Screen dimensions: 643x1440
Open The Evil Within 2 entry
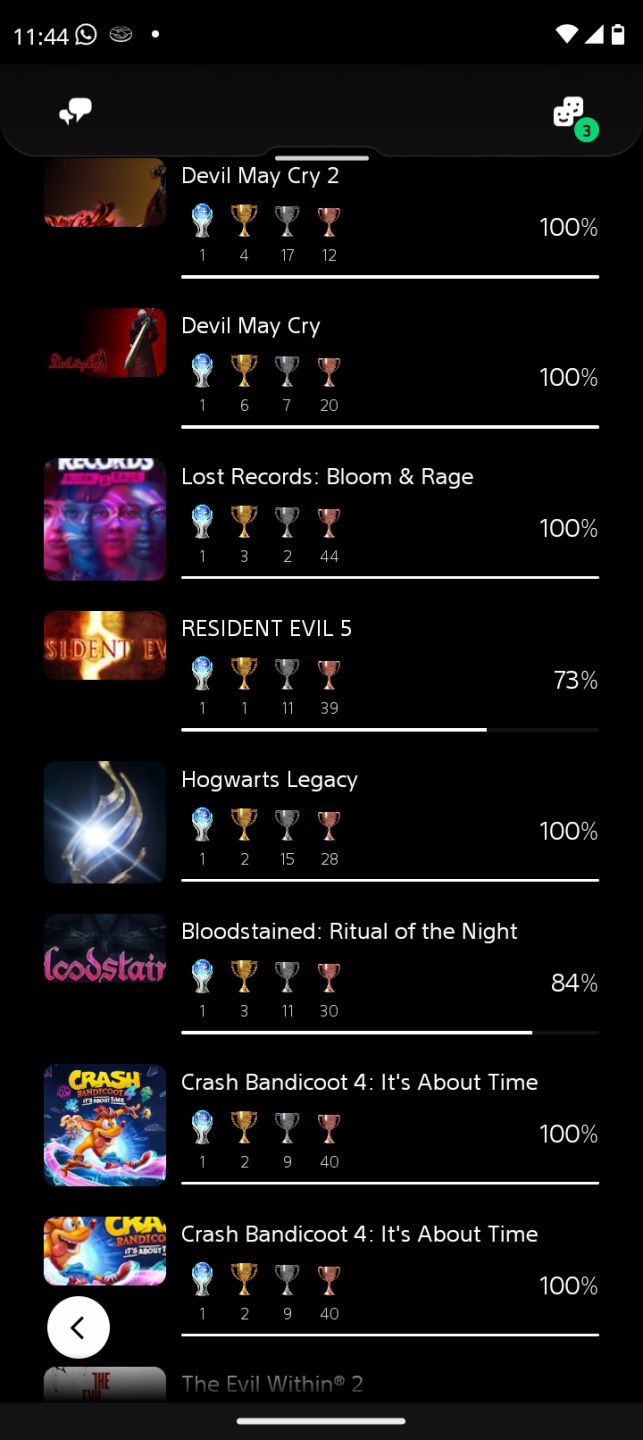point(321,1384)
